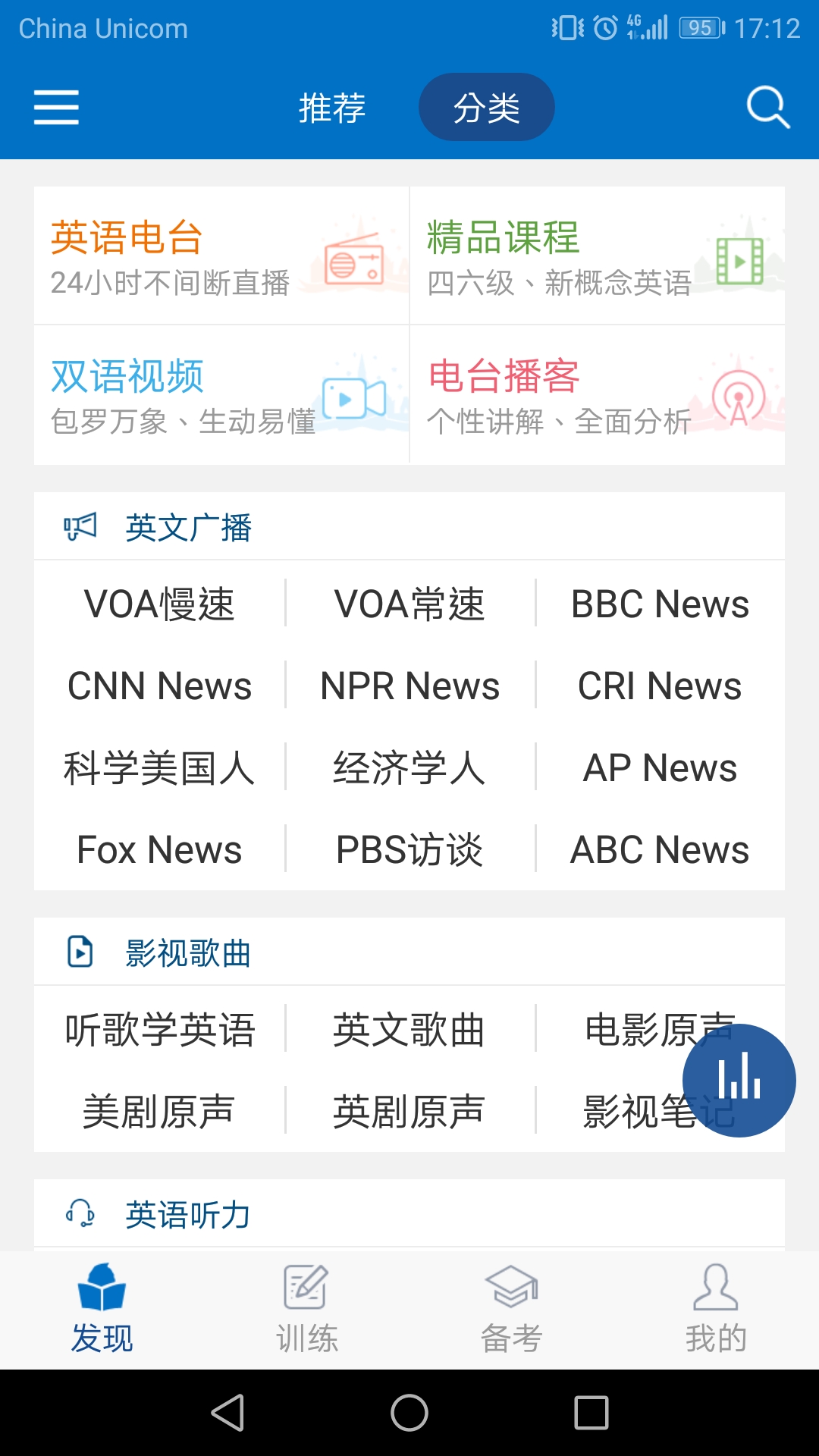
Task: Tap the floating audio player button
Action: coord(739,1081)
